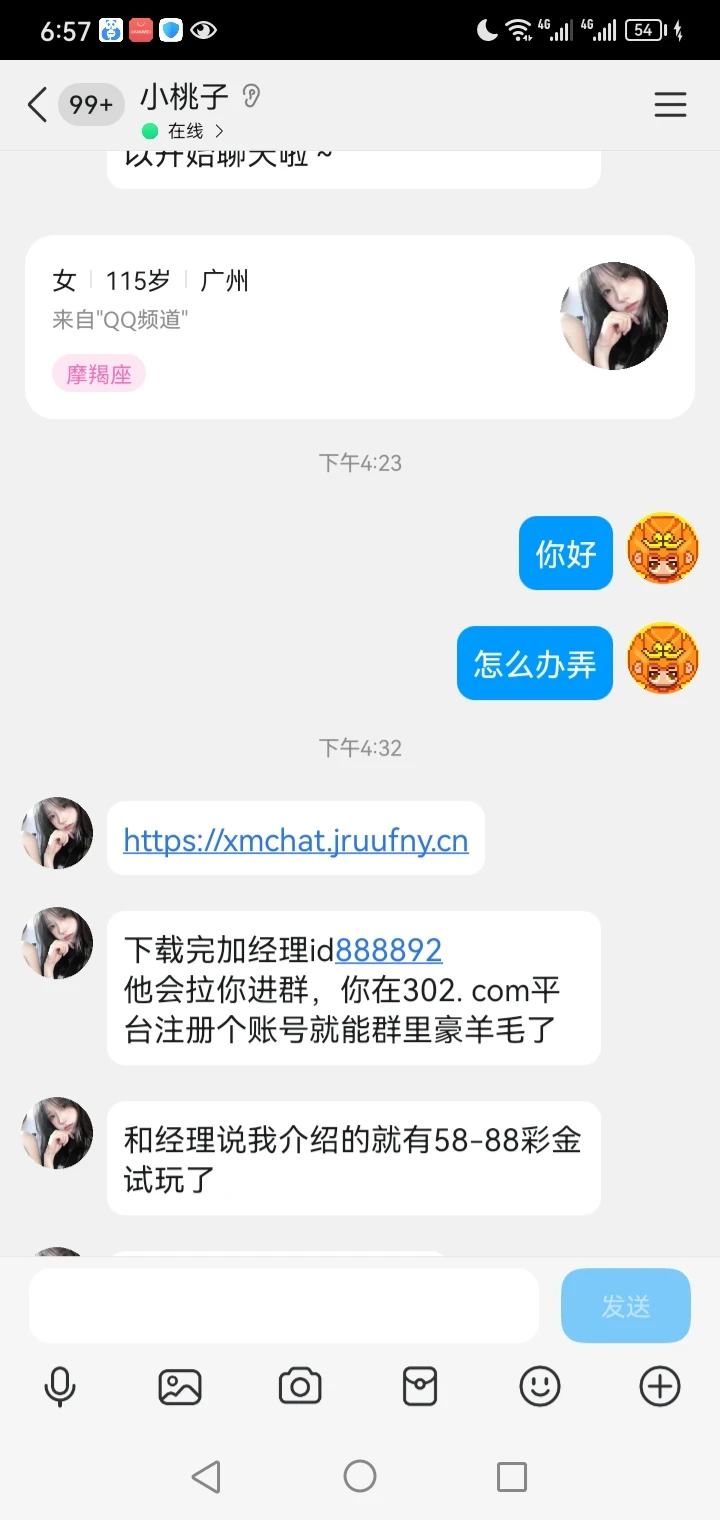The height and width of the screenshot is (1520, 720).
Task: Open the photo gallery picker icon
Action: [180, 1387]
